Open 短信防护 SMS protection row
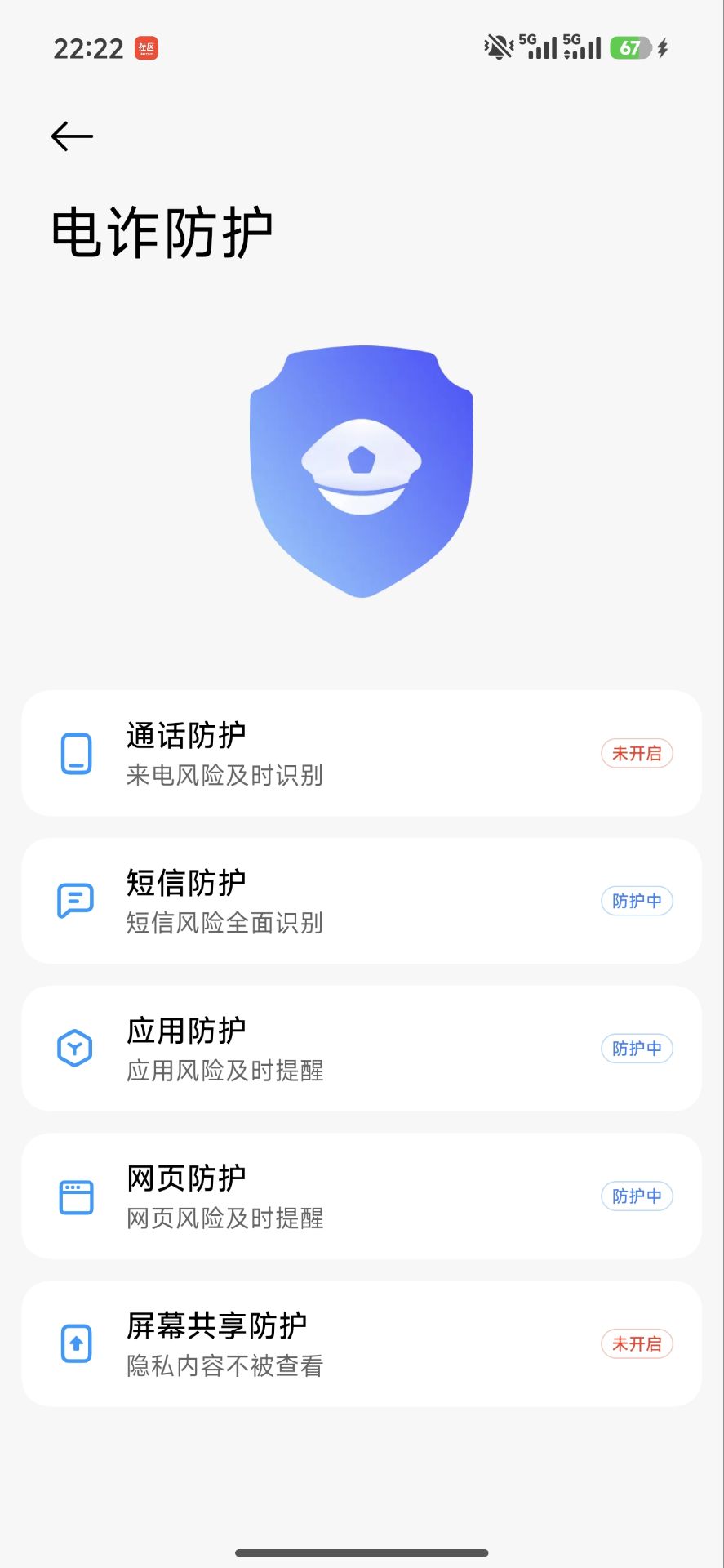724x1568 pixels. click(x=361, y=901)
